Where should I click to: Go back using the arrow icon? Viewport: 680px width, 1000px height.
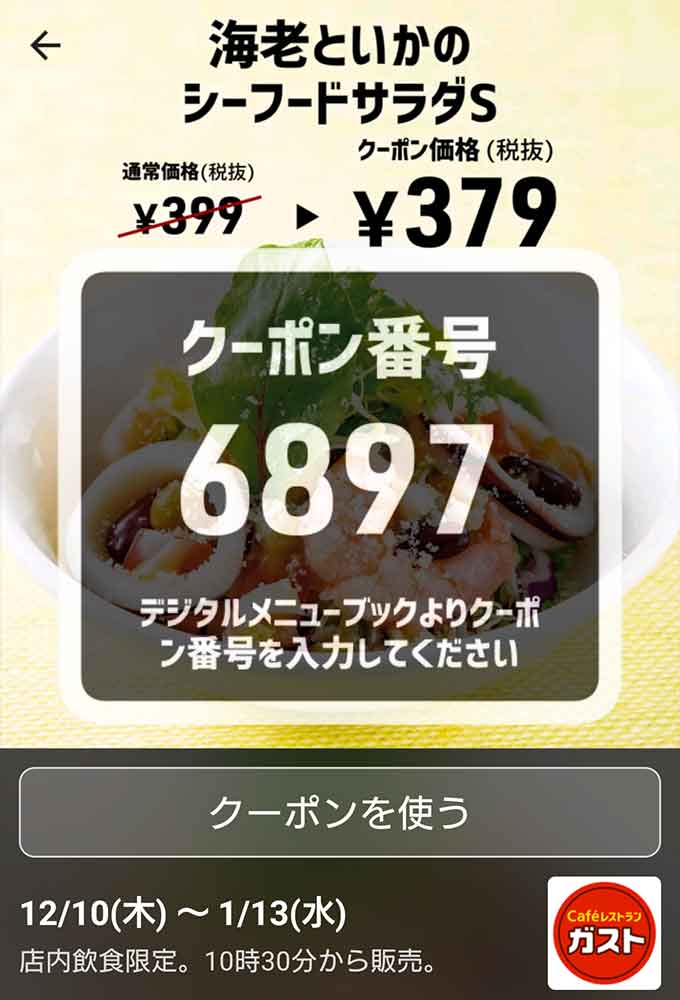46,45
